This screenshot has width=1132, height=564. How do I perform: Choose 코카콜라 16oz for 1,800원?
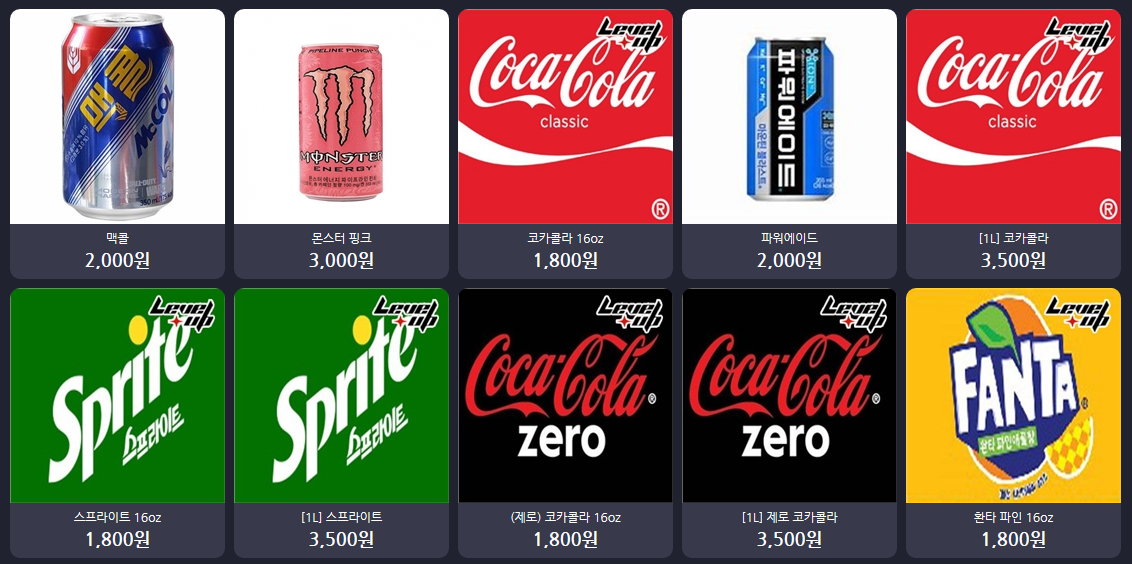[x=565, y=143]
